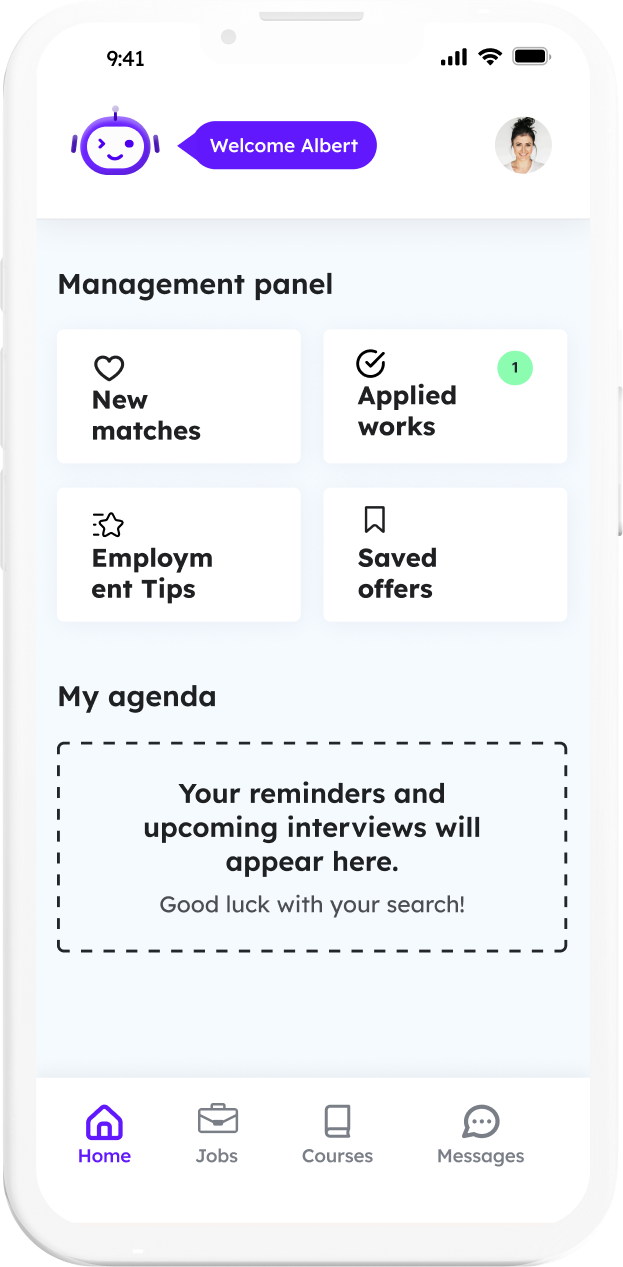Switch to the Messages tab
This screenshot has height=1267, width=623.
click(x=480, y=1134)
